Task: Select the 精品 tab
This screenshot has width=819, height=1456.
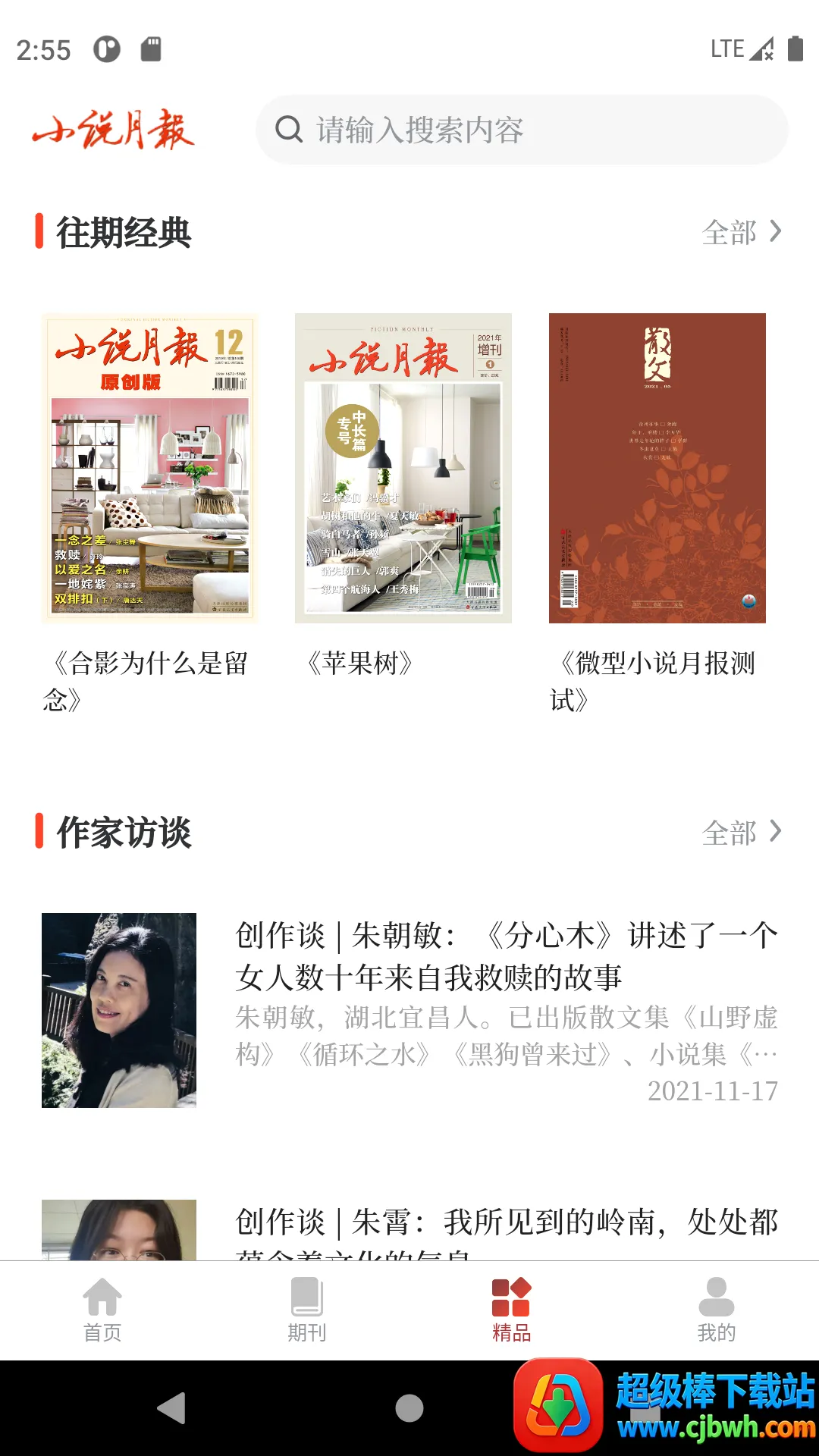Action: [512, 1310]
